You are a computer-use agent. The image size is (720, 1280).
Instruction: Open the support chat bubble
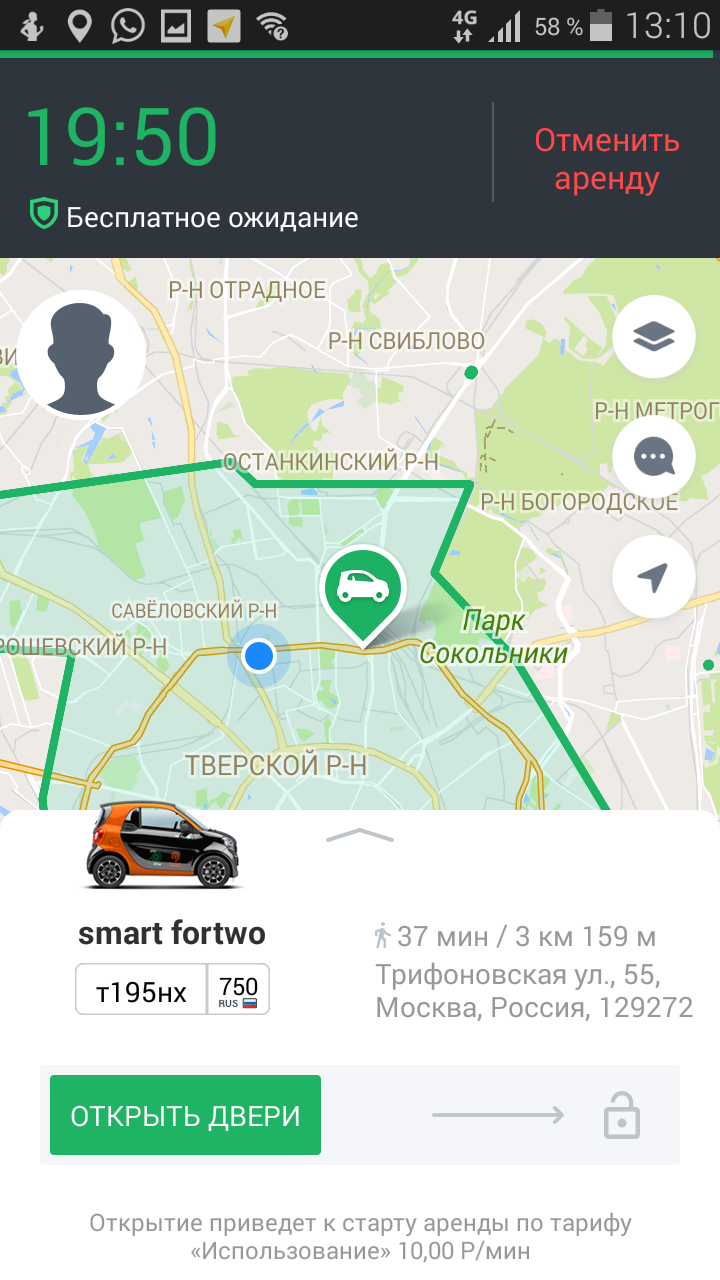654,458
